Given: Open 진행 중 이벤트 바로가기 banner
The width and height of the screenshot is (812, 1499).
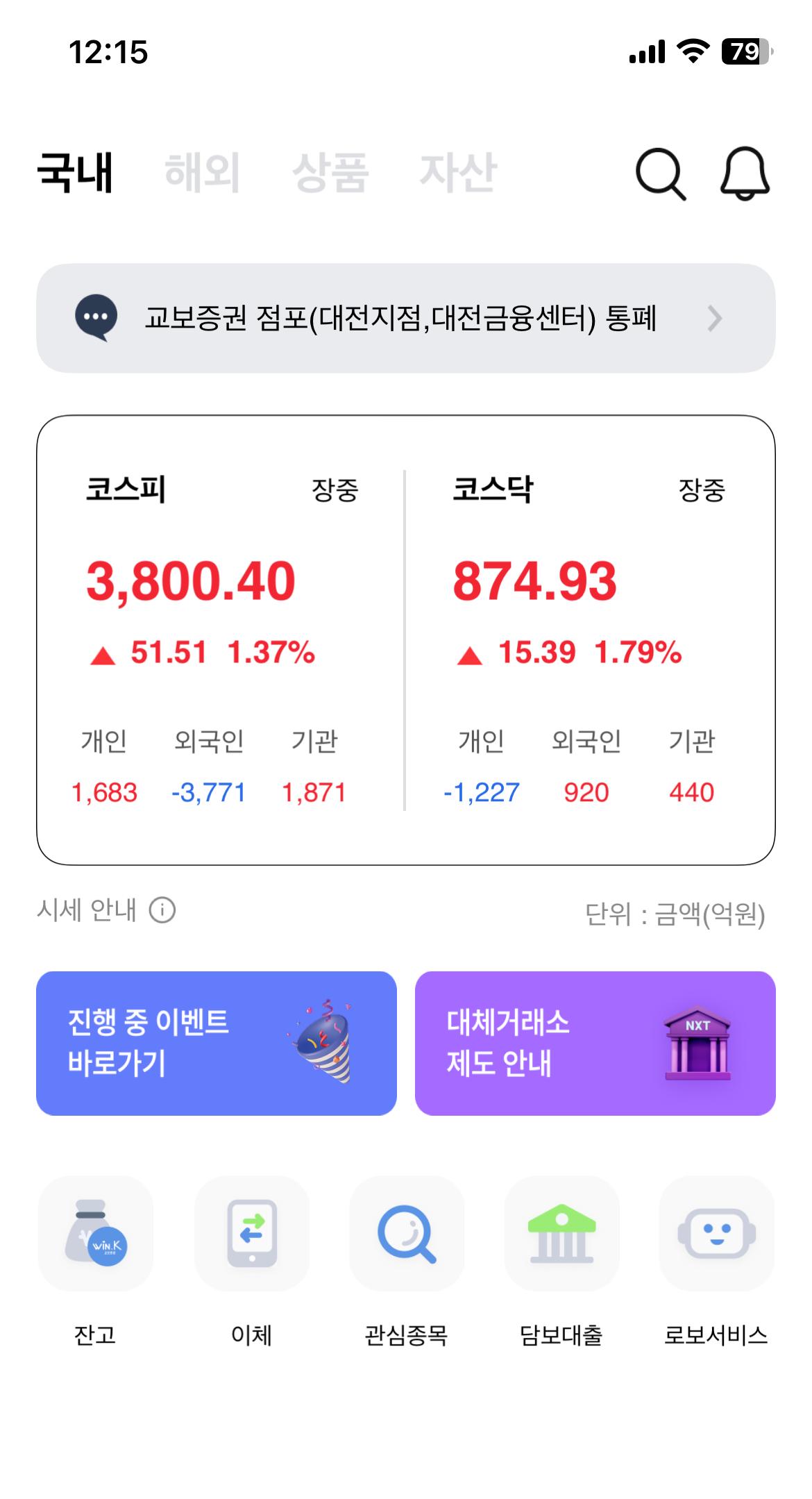Looking at the screenshot, I should point(217,1041).
